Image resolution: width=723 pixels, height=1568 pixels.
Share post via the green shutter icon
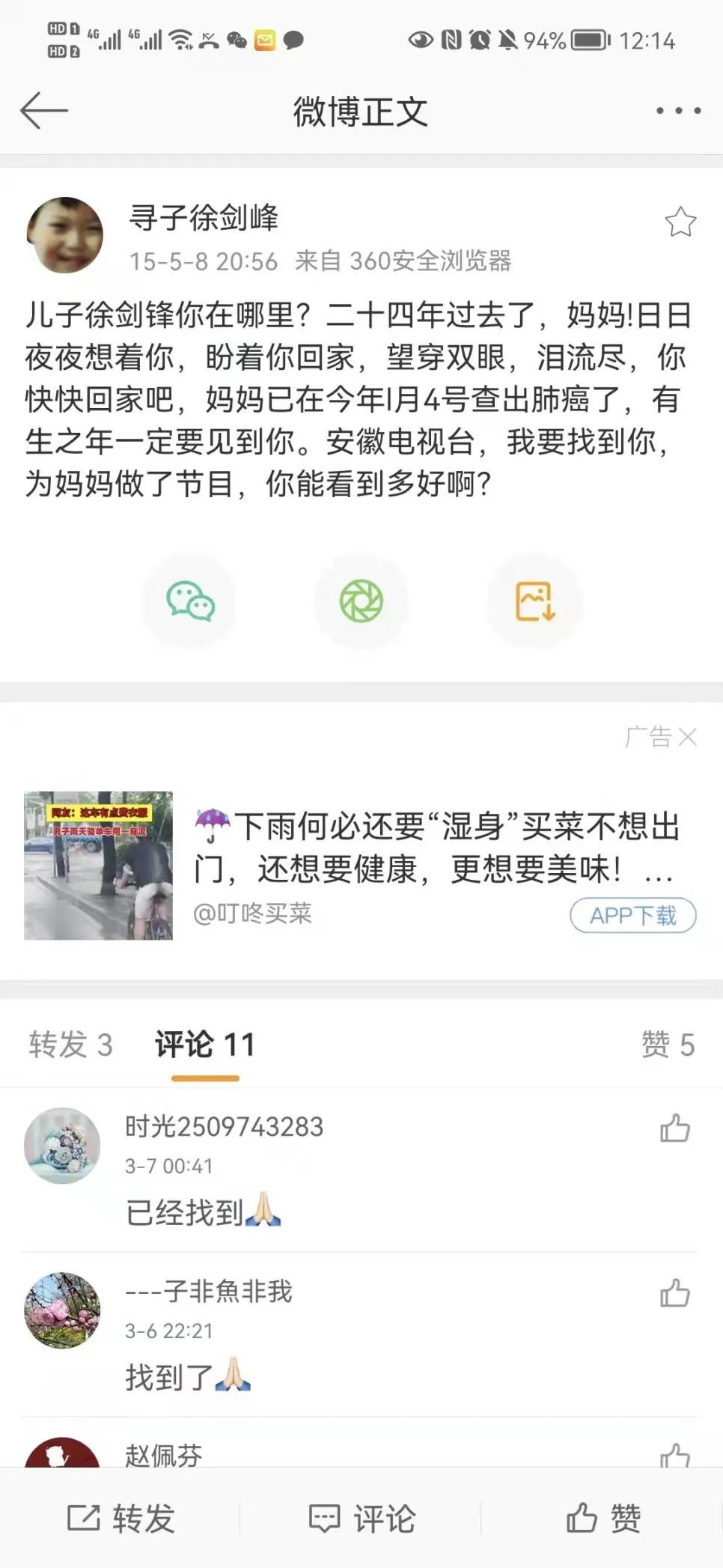pyautogui.click(x=361, y=601)
